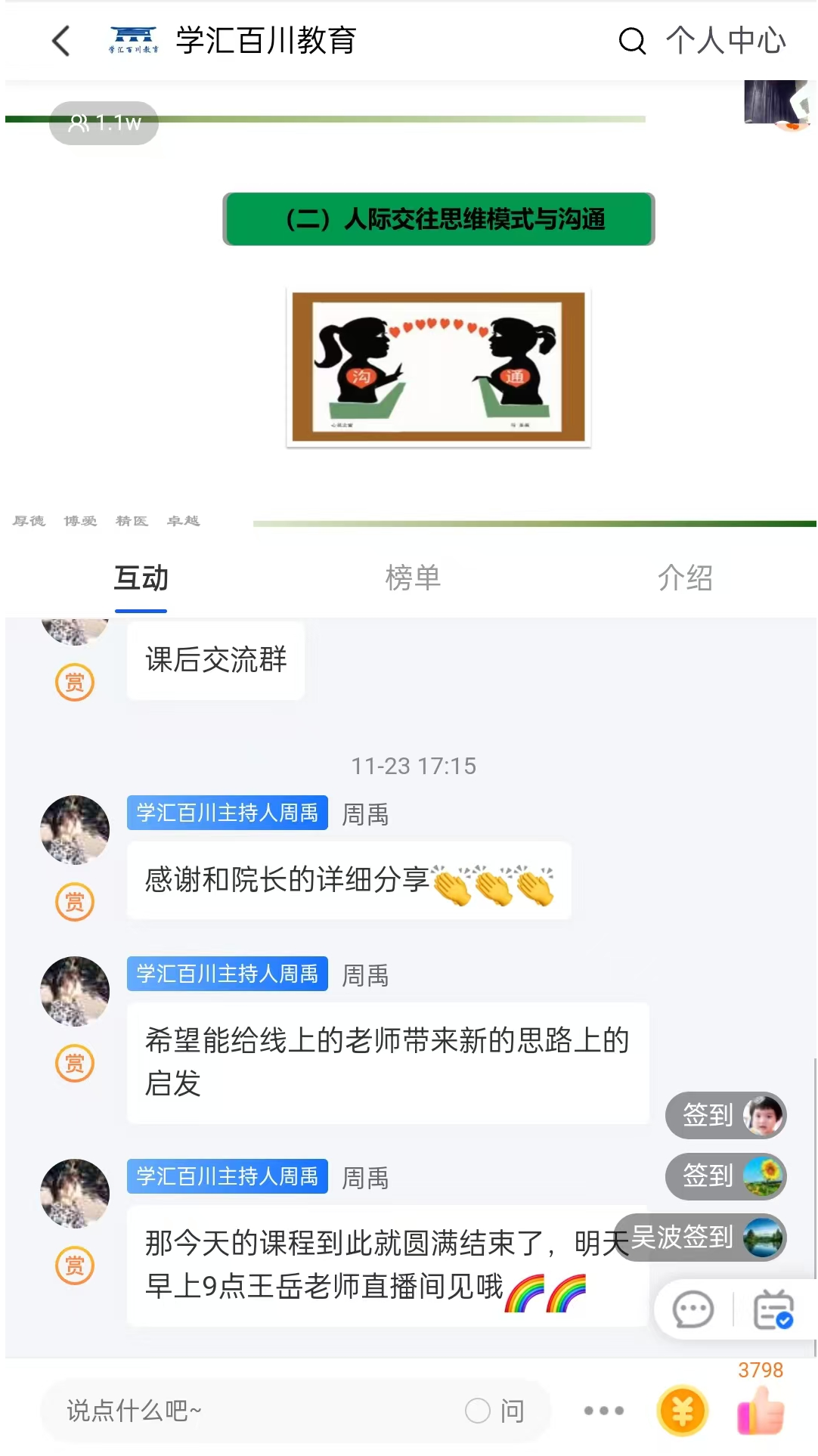
Task: Open 个人中心 personal center
Action: [x=726, y=41]
